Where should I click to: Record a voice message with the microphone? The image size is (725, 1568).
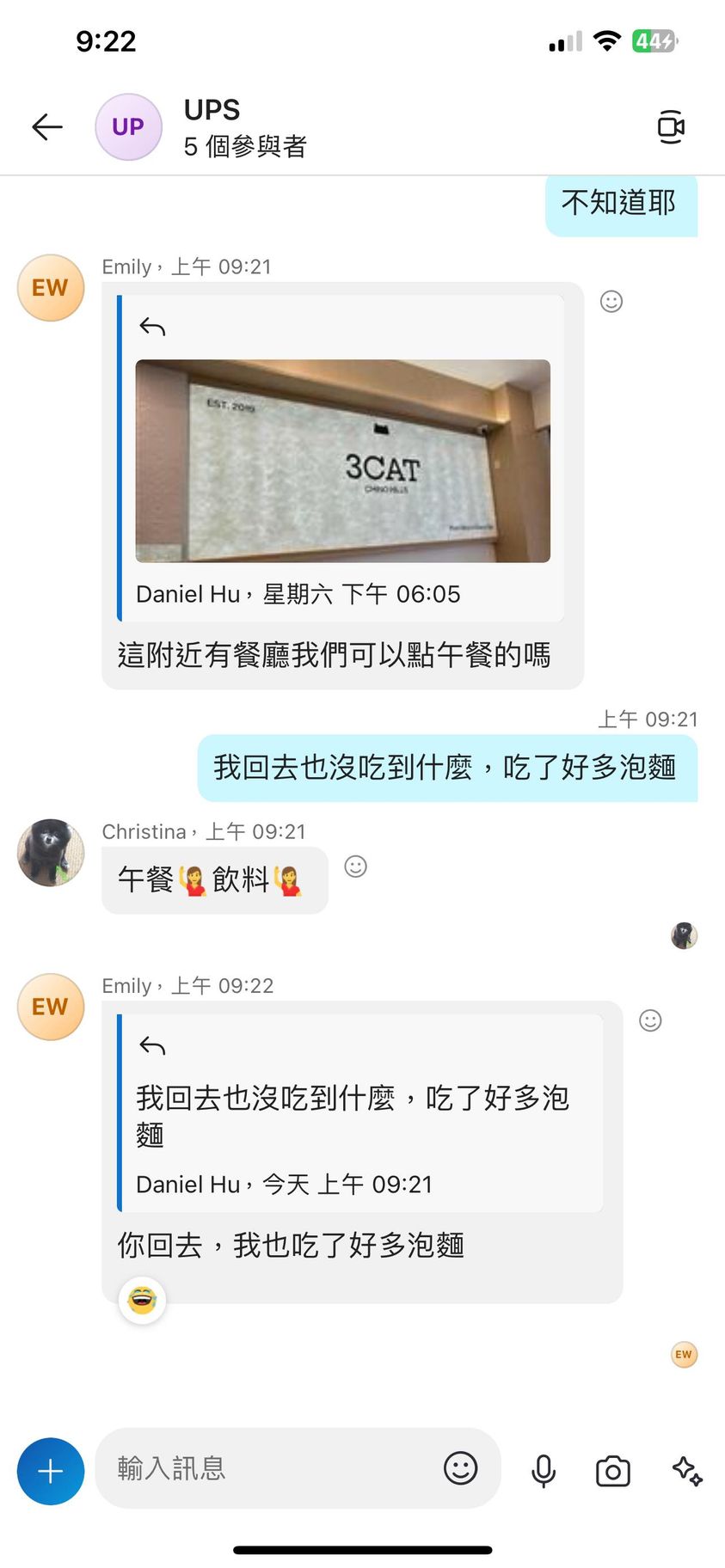tap(544, 1471)
